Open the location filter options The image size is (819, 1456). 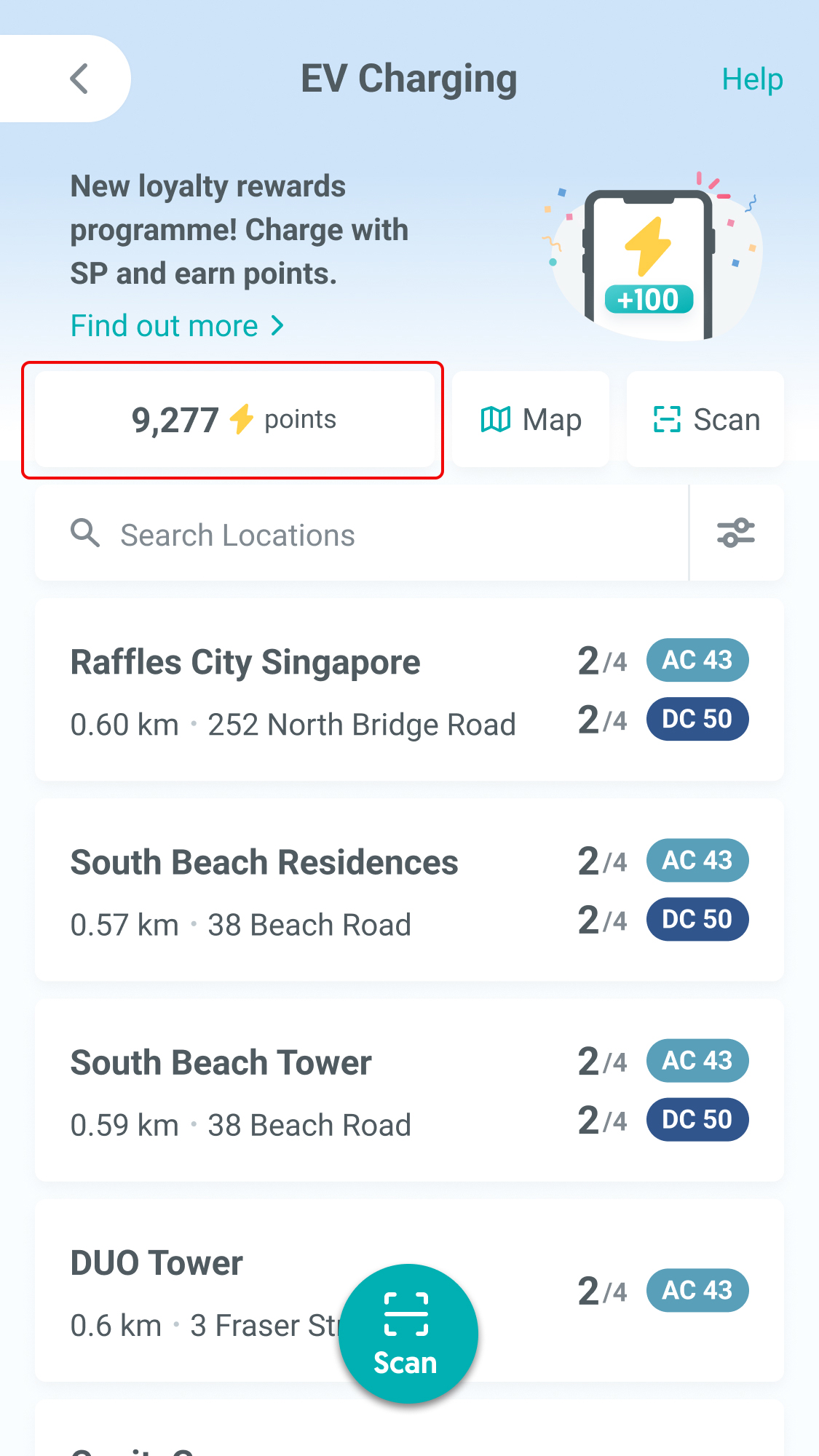tap(736, 533)
